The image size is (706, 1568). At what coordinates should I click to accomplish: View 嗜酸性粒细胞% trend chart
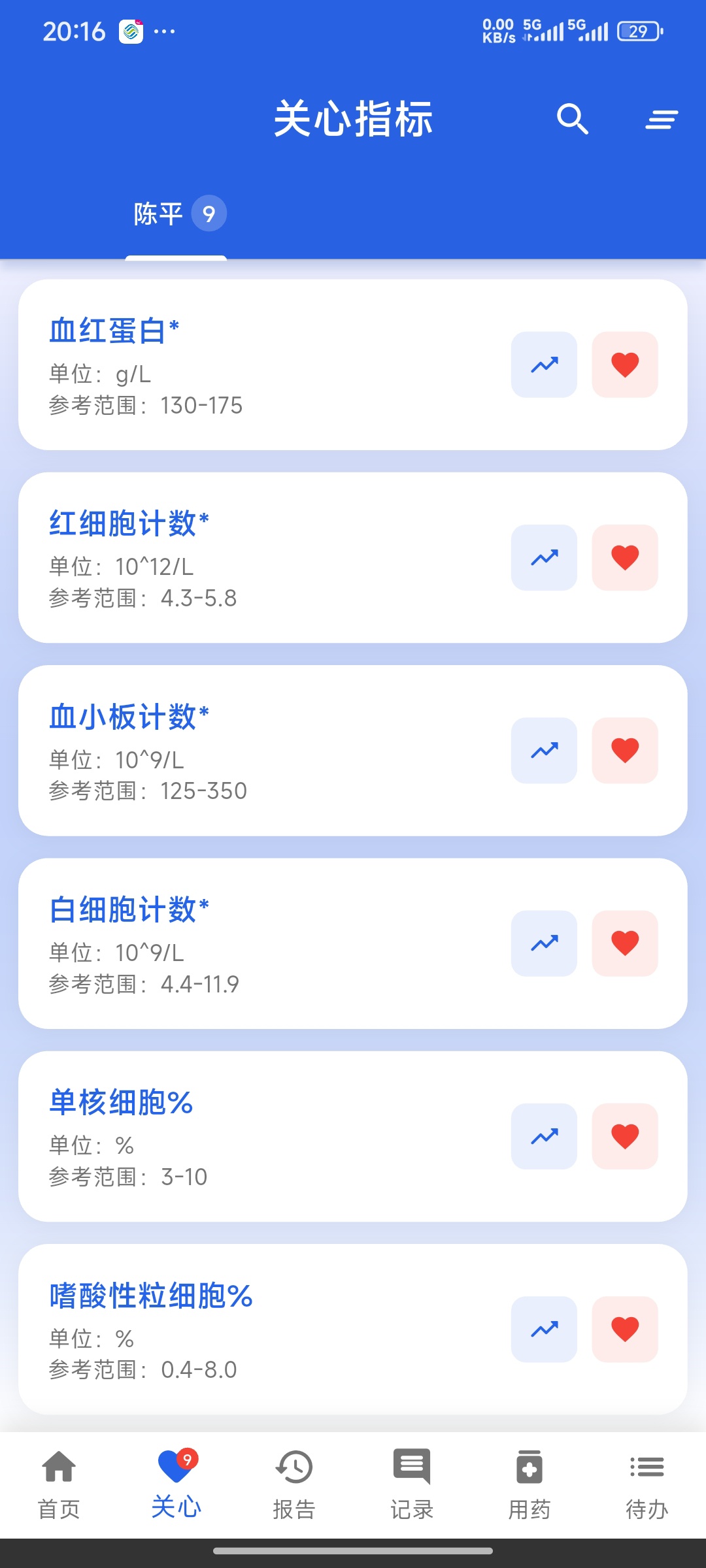pyautogui.click(x=544, y=1329)
